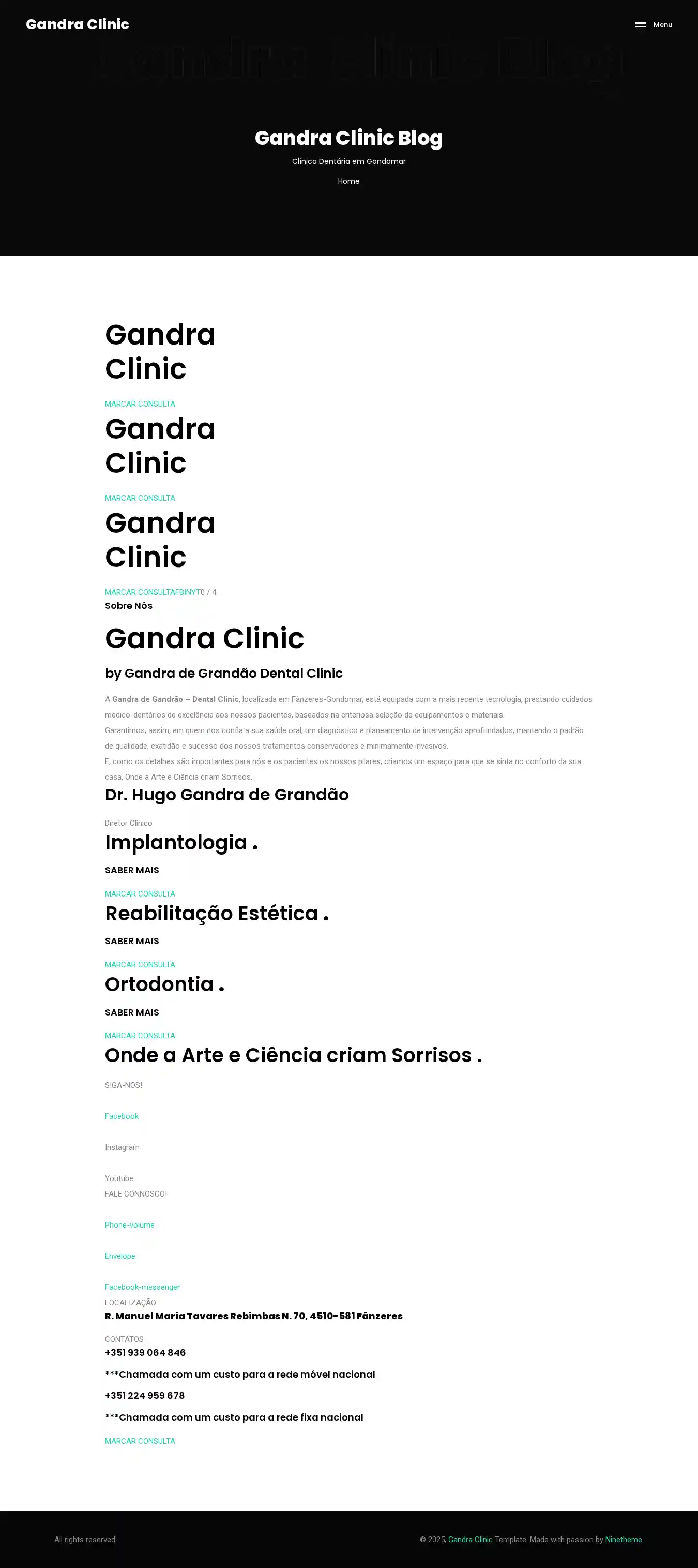Visit the Ninetheme footer link
The width and height of the screenshot is (698, 1568).
click(x=623, y=1540)
